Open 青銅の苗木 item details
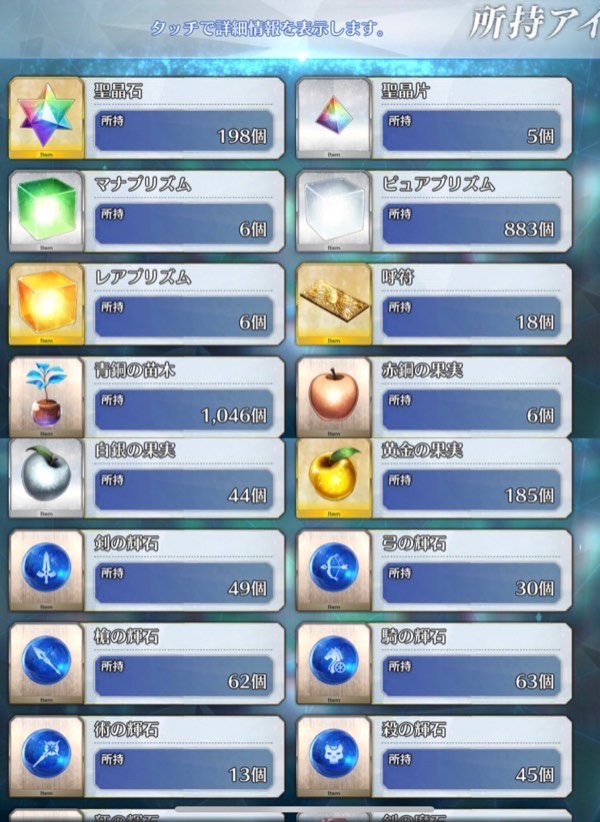This screenshot has width=600, height=822. (x=146, y=396)
